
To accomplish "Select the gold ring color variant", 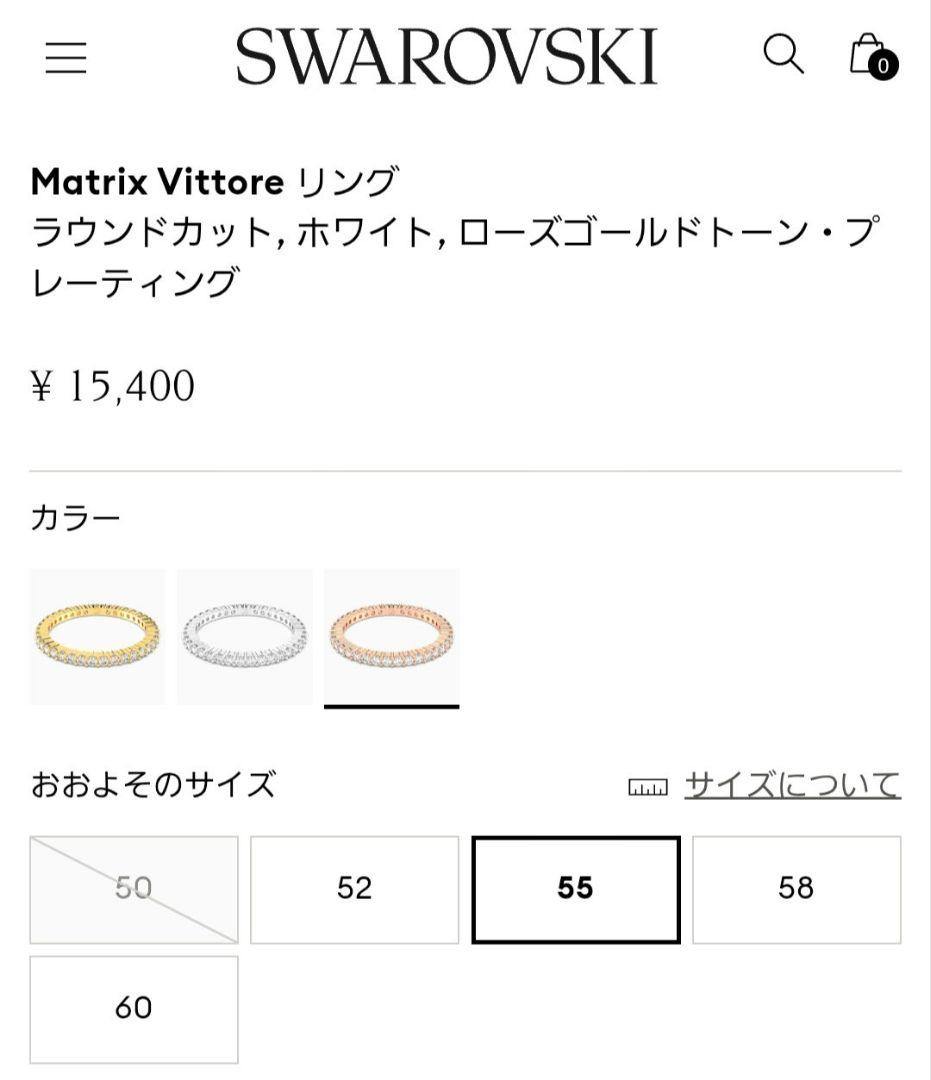I will (x=97, y=635).
